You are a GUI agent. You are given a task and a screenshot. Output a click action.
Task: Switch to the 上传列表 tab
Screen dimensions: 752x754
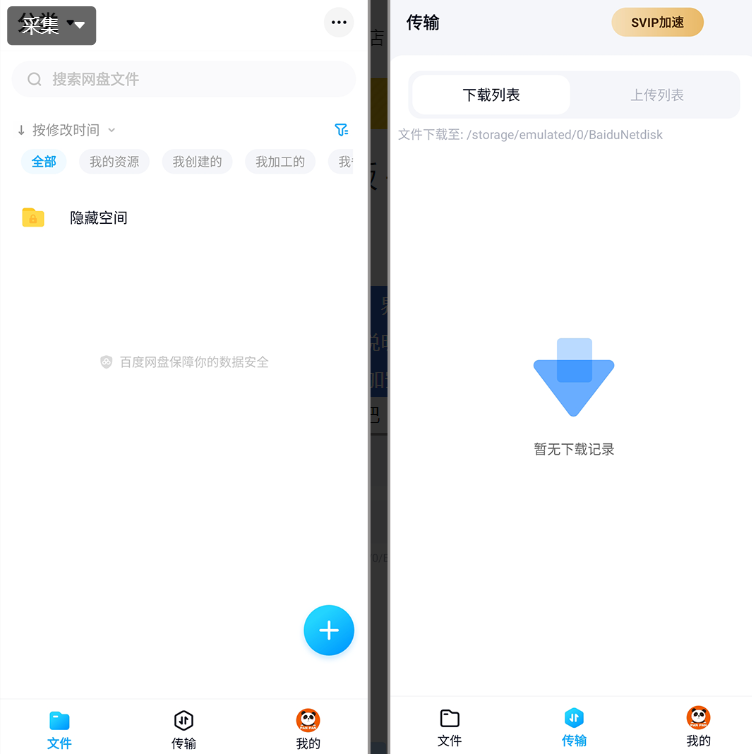(657, 95)
